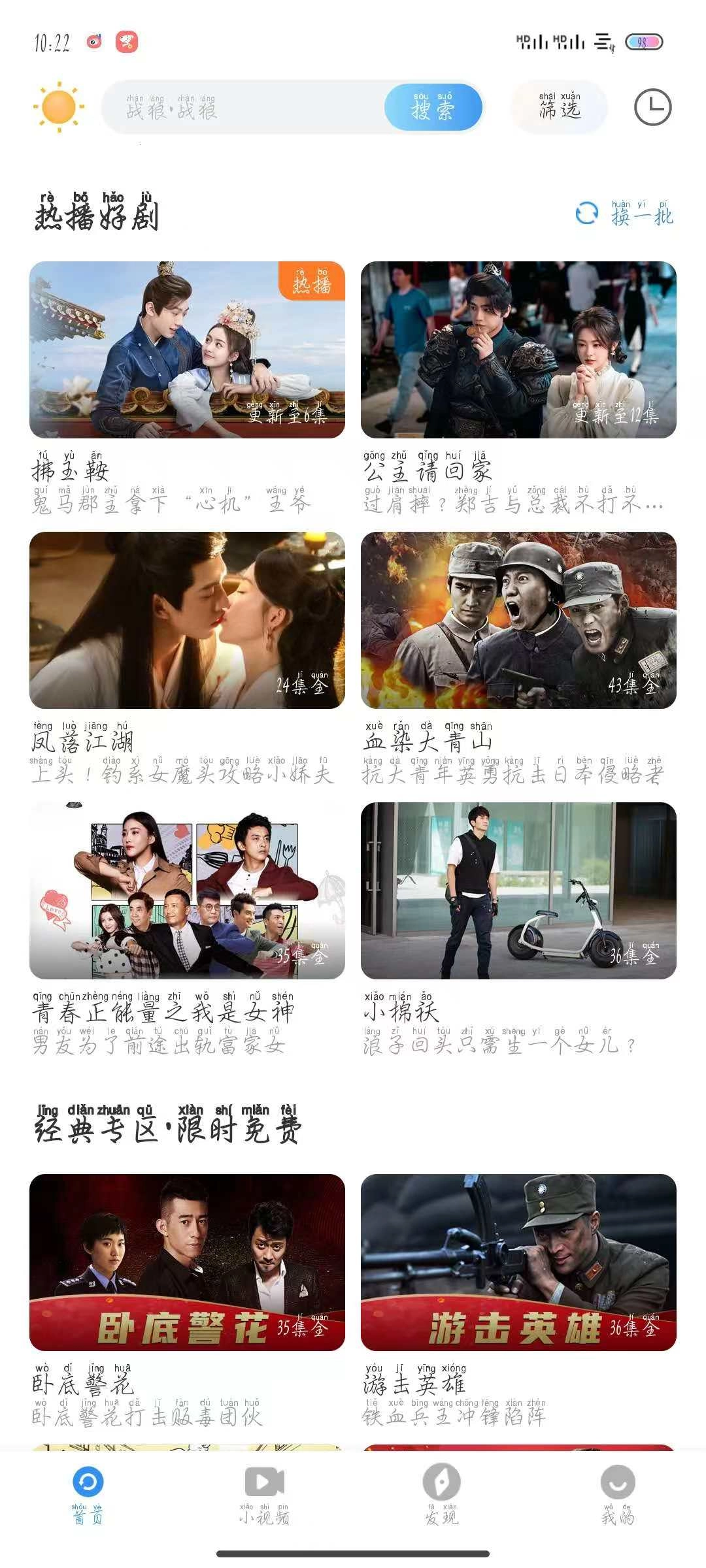
Task: Tap the blue 搜索 button
Action: click(x=433, y=108)
